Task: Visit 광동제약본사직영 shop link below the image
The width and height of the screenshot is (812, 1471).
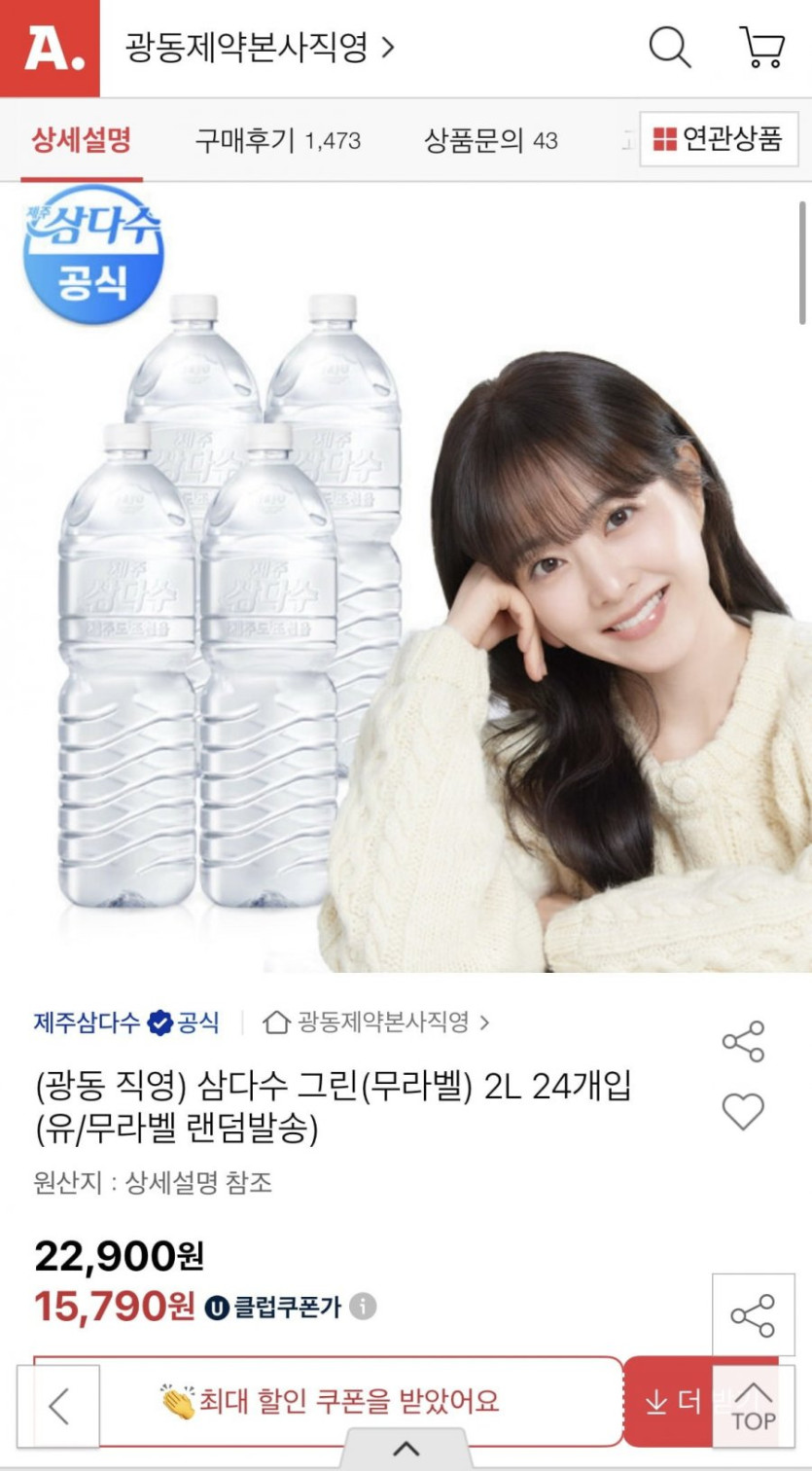Action: [x=376, y=1023]
